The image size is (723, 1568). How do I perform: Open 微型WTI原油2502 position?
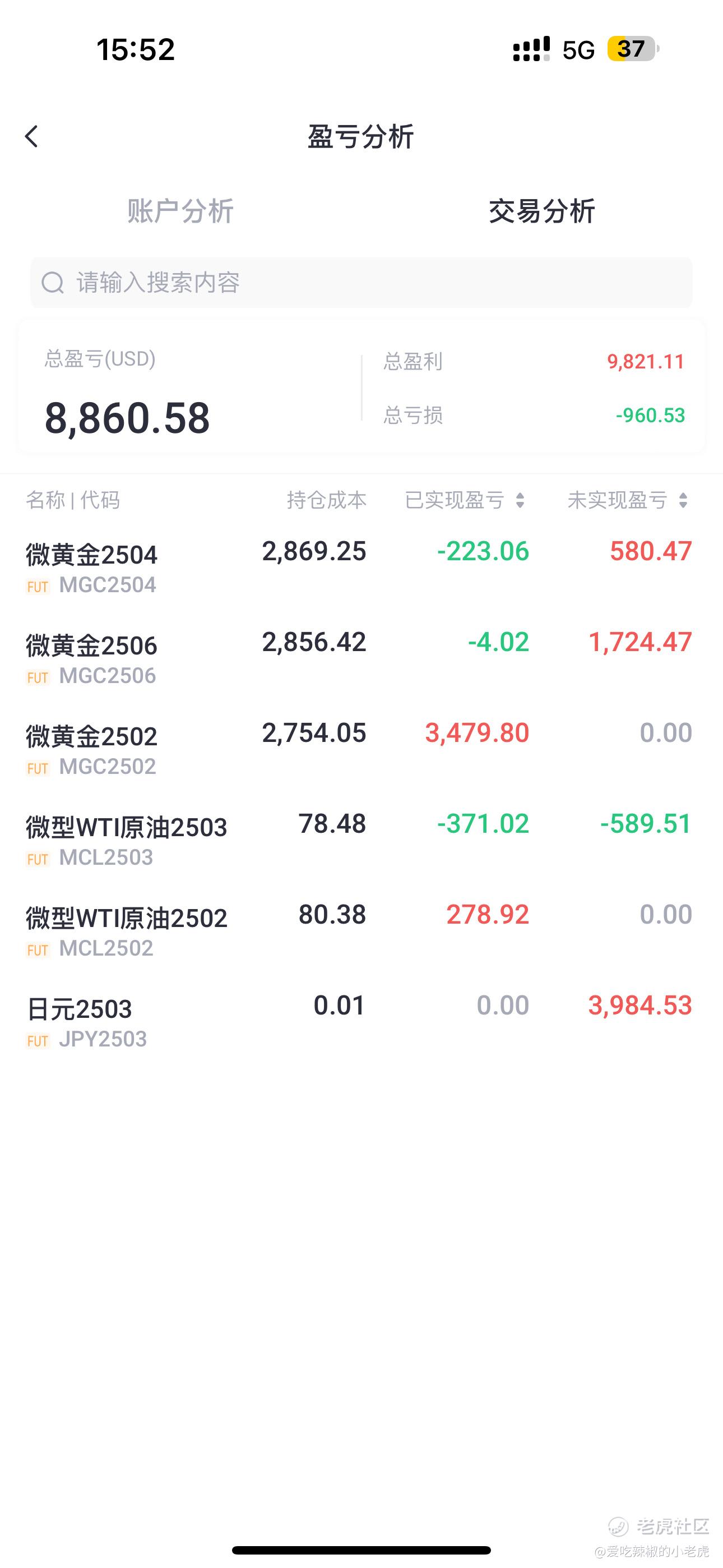tap(361, 930)
